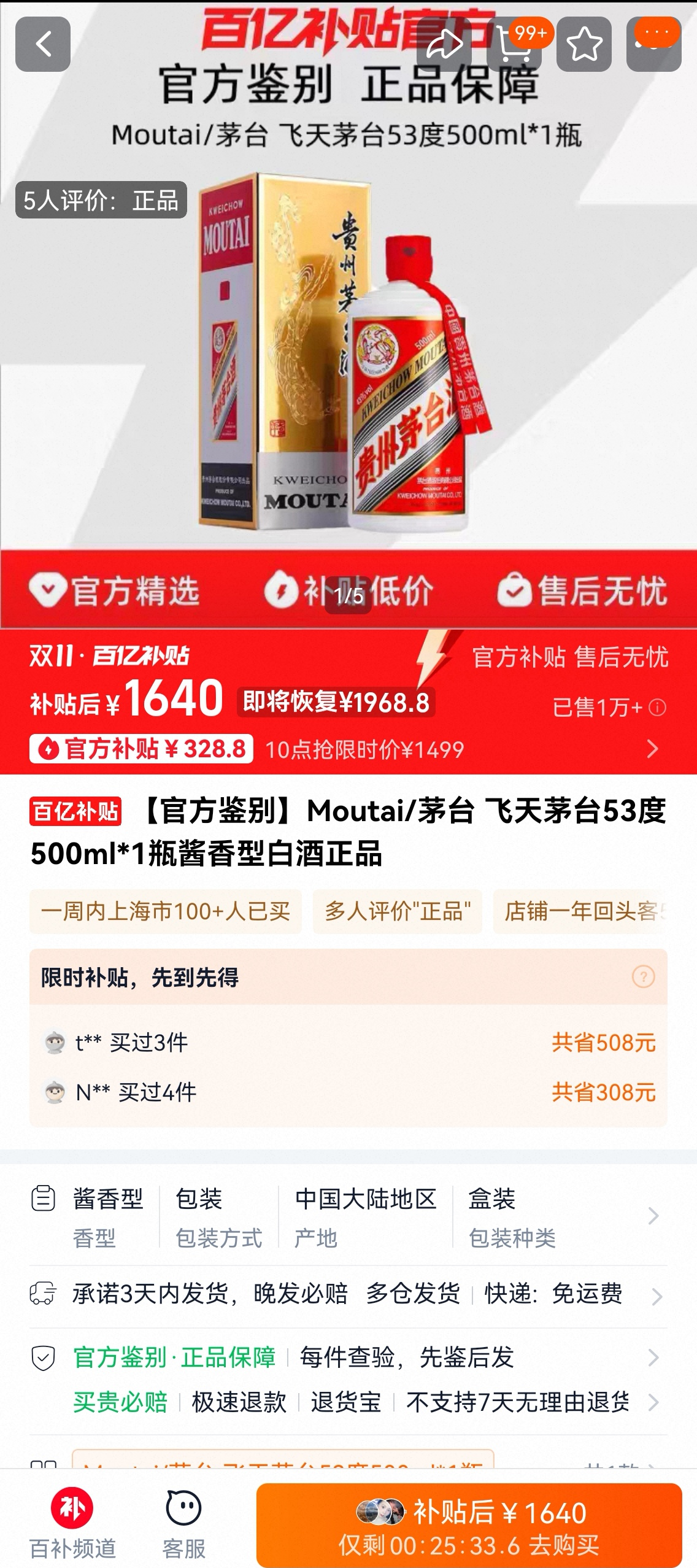697x1568 pixels.
Task: Add this product to favorites
Action: (583, 44)
